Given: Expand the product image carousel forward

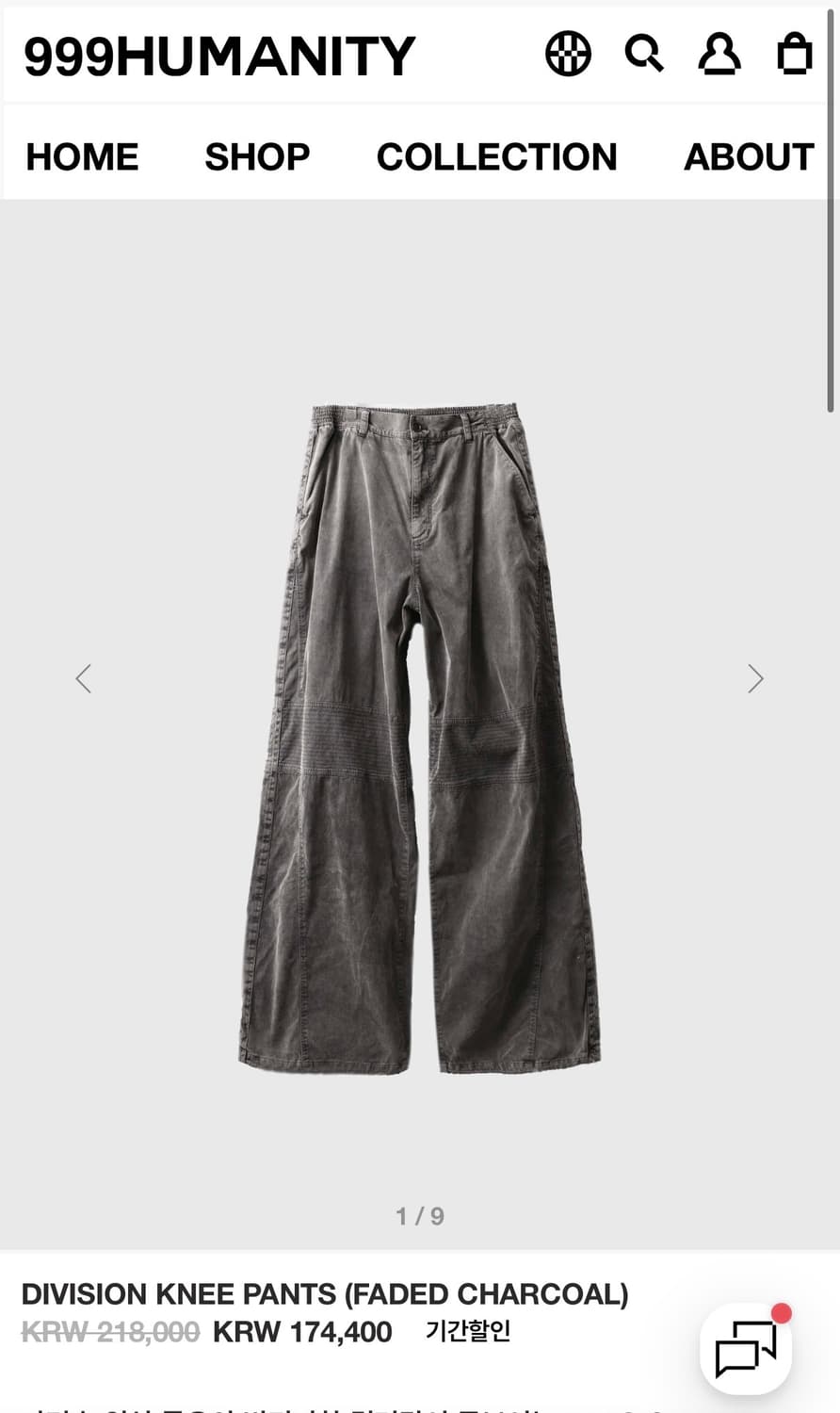Looking at the screenshot, I should click(755, 678).
